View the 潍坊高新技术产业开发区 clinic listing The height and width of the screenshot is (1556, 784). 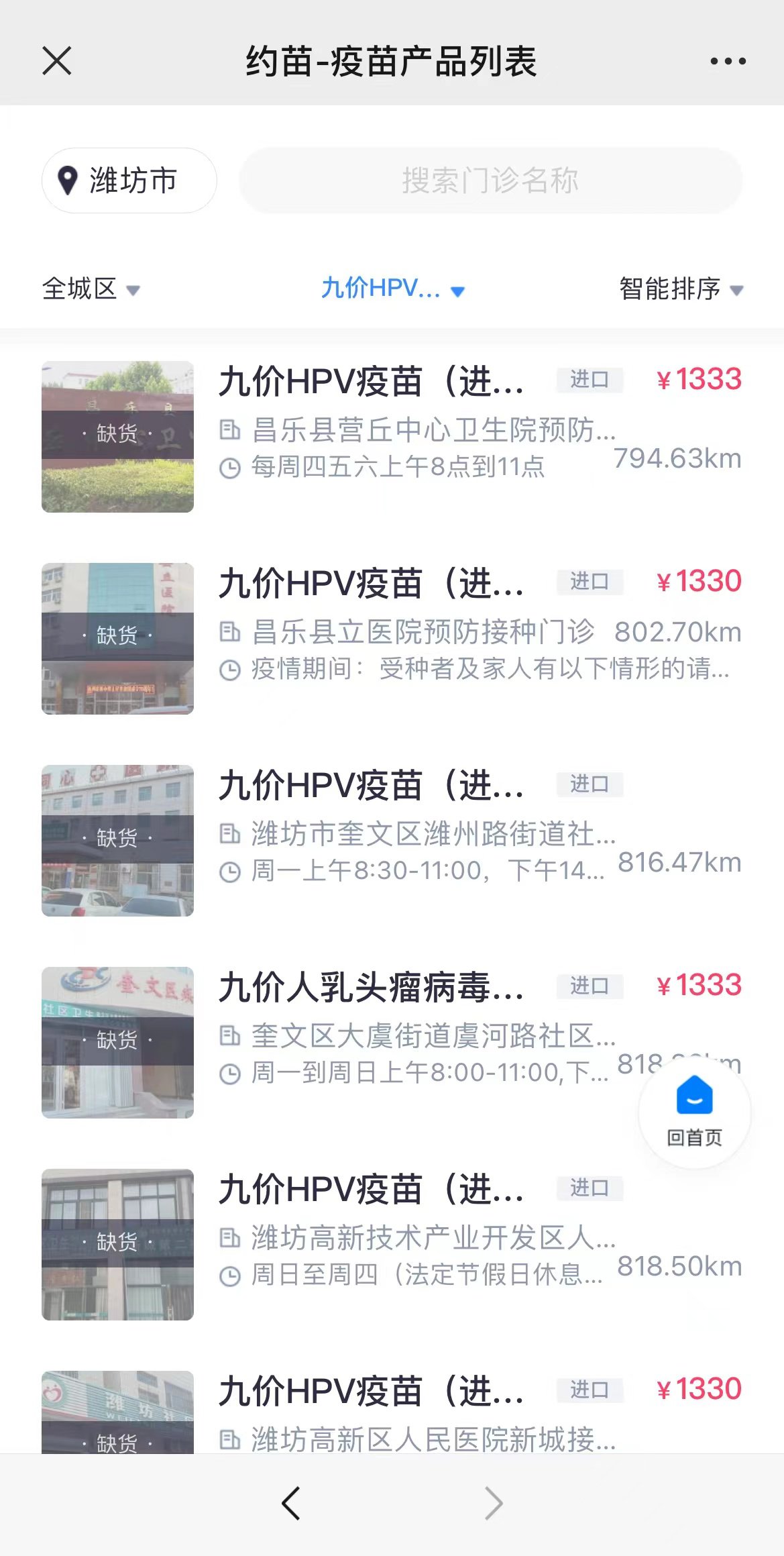tap(416, 1238)
